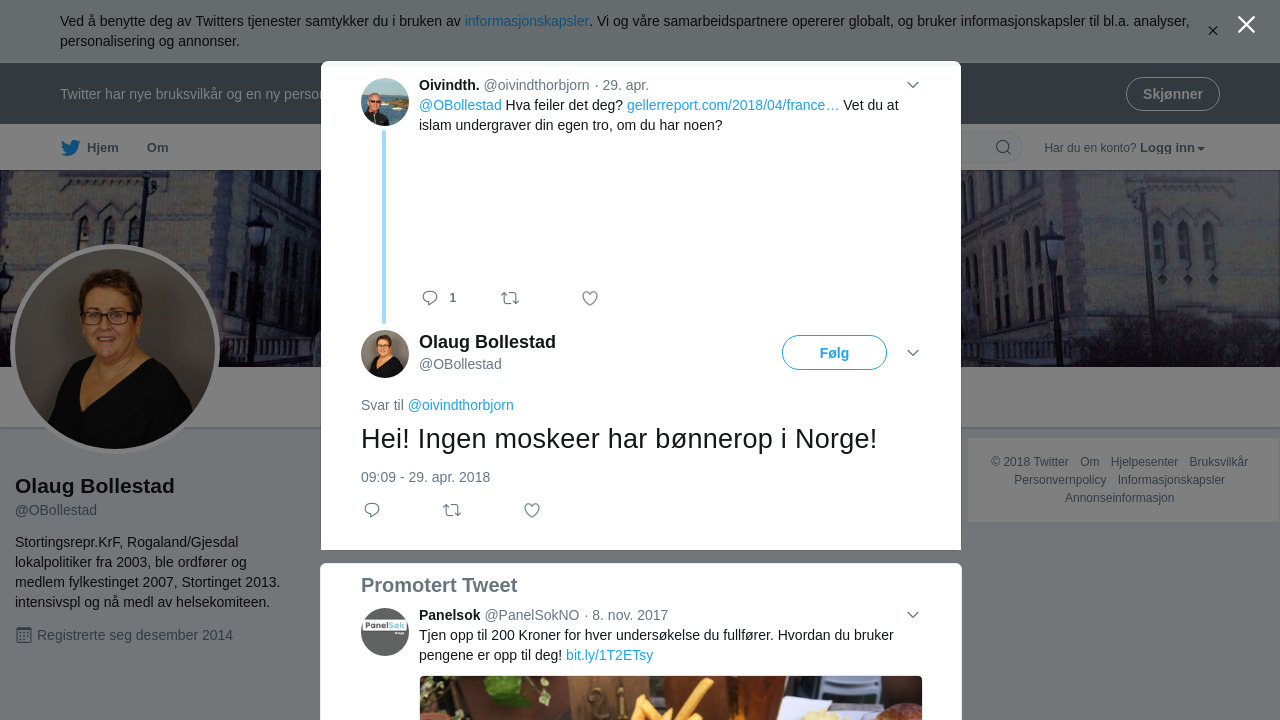
Task: Like Olaug Bollestad's tweet
Action: (x=532, y=510)
